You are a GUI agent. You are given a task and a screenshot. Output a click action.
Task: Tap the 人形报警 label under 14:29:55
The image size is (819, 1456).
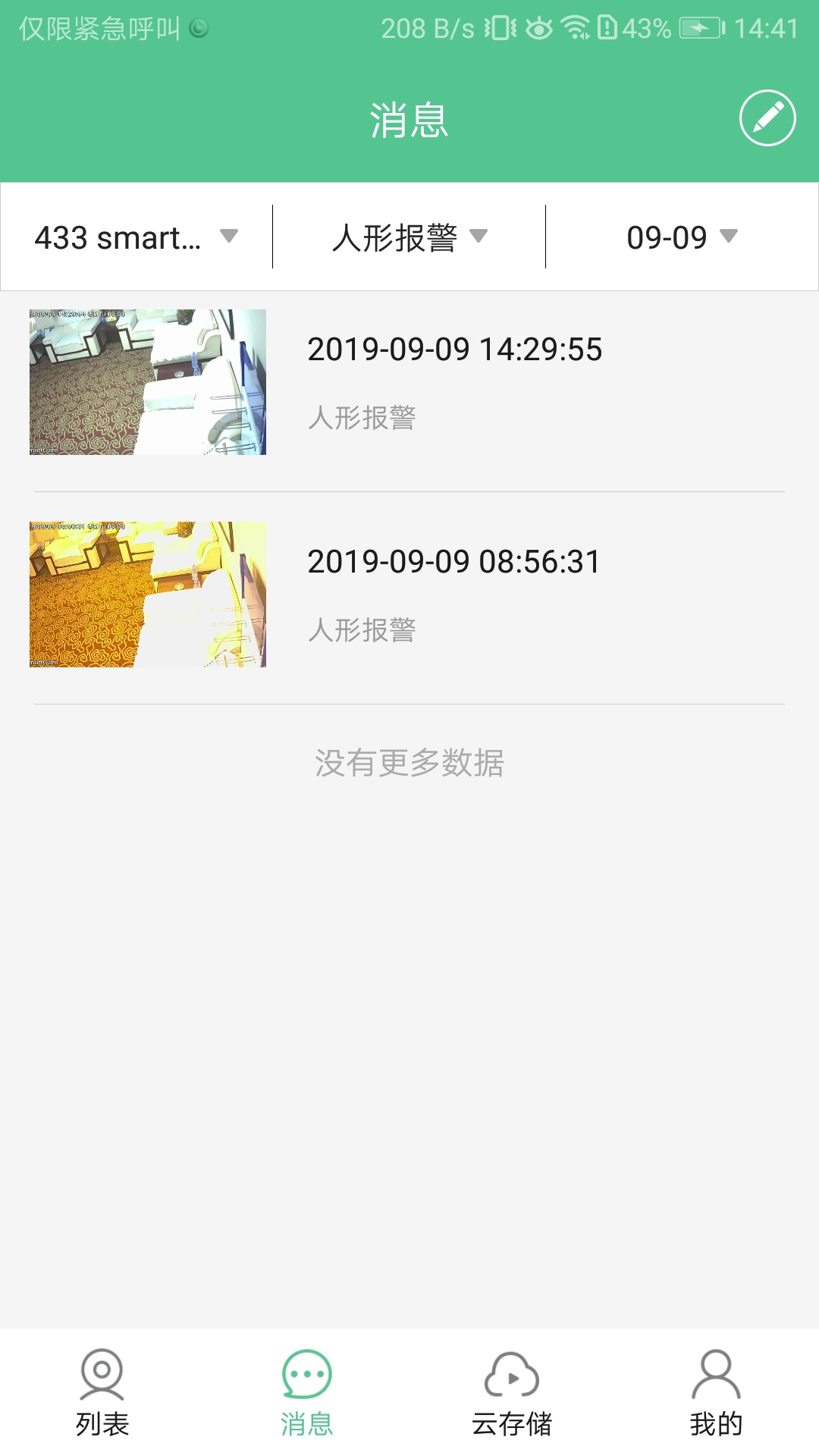click(362, 419)
